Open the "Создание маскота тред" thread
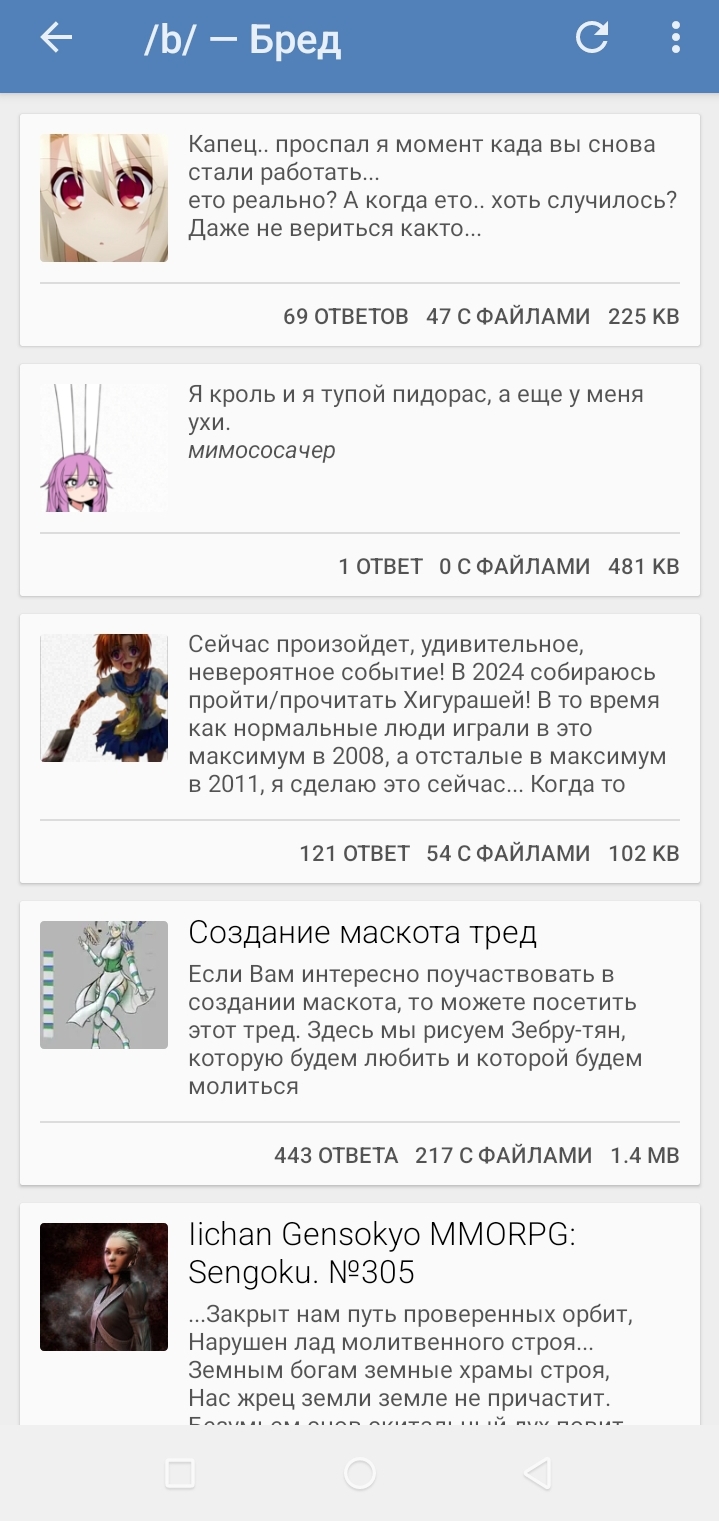 point(360,1043)
